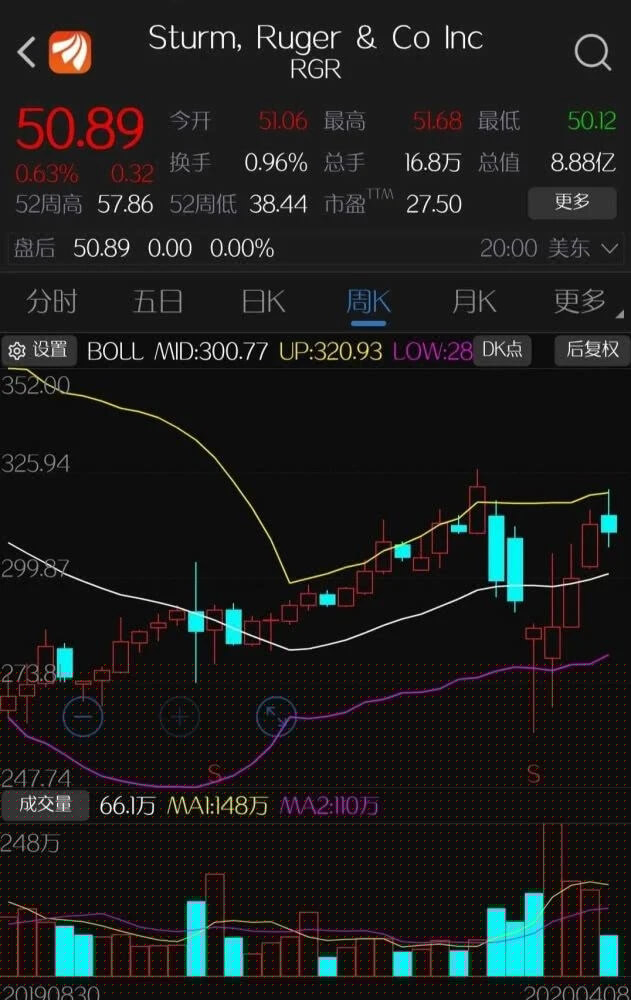
Task: Change the 后复权 adjustment mode
Action: (592, 350)
